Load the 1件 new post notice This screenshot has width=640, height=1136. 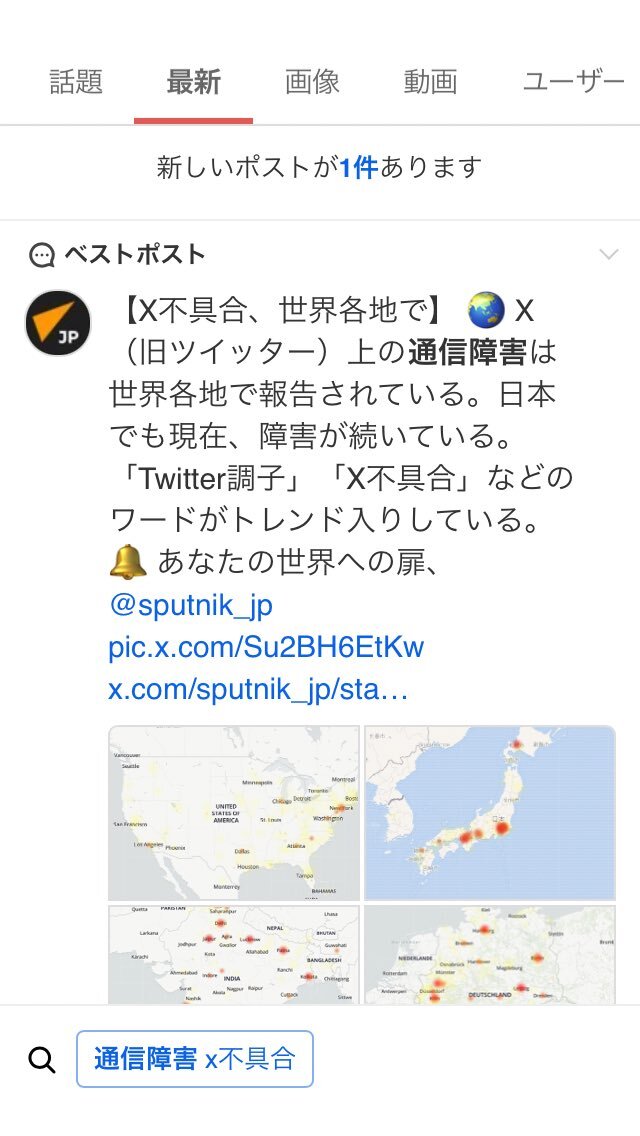320,168
